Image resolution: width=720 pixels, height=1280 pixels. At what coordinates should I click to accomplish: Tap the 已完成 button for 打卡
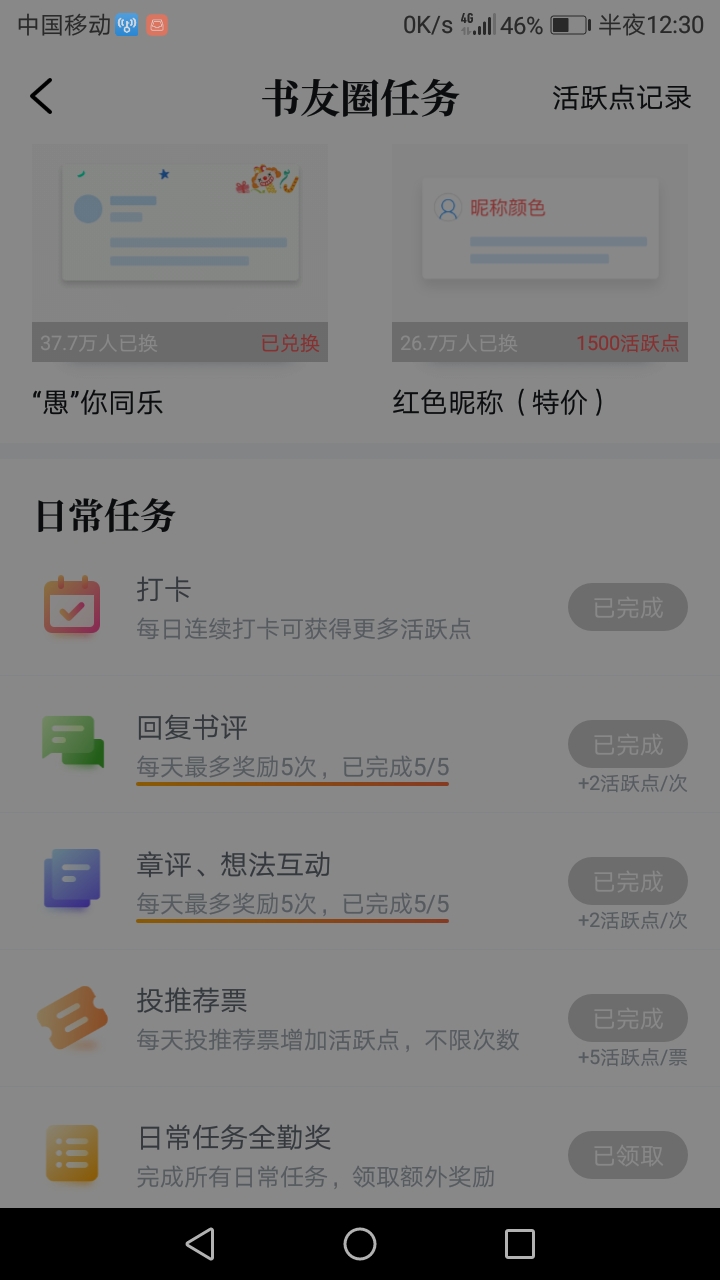628,607
